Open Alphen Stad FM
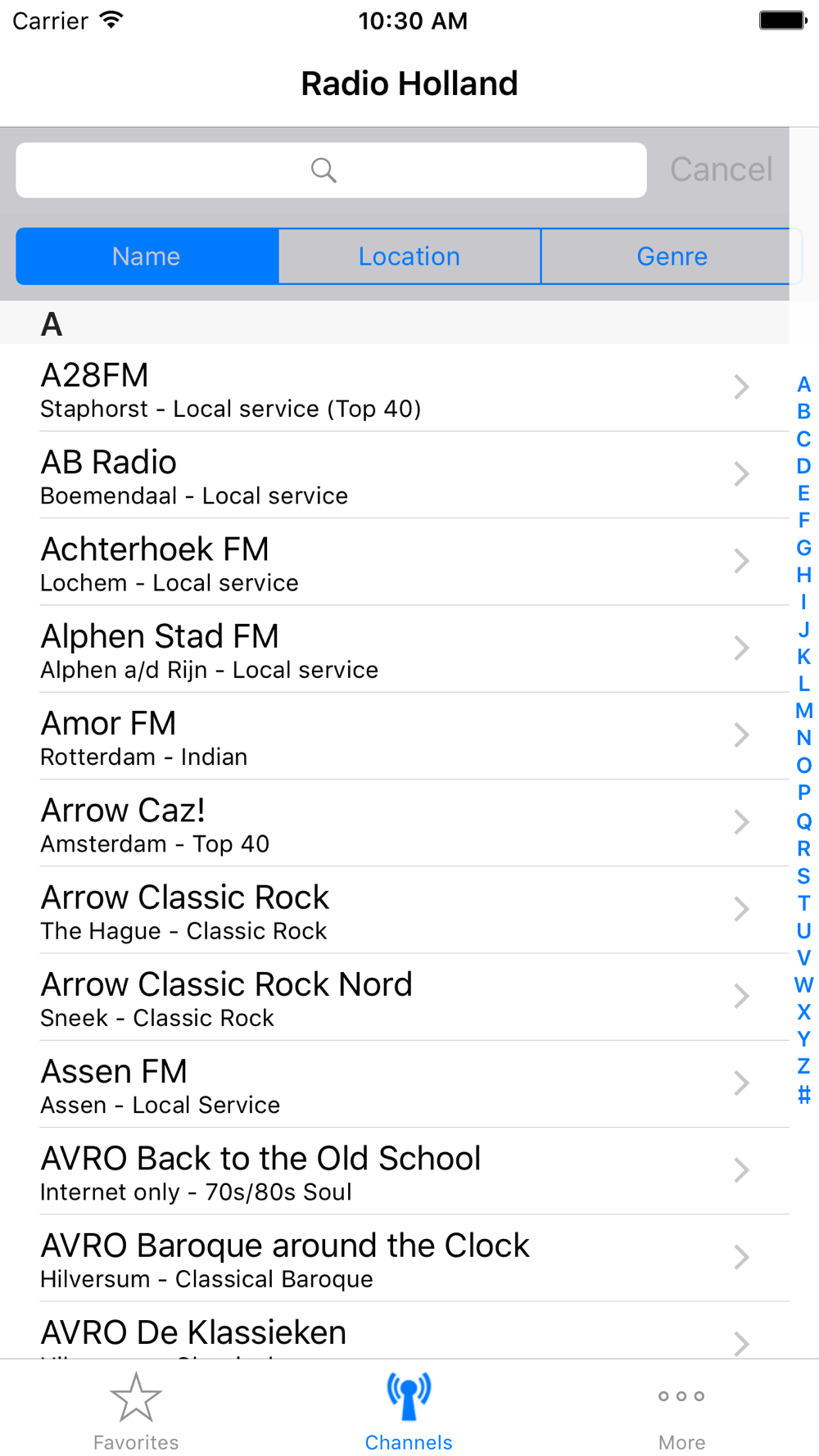Screen dimensions: 819x1456 coord(395,649)
